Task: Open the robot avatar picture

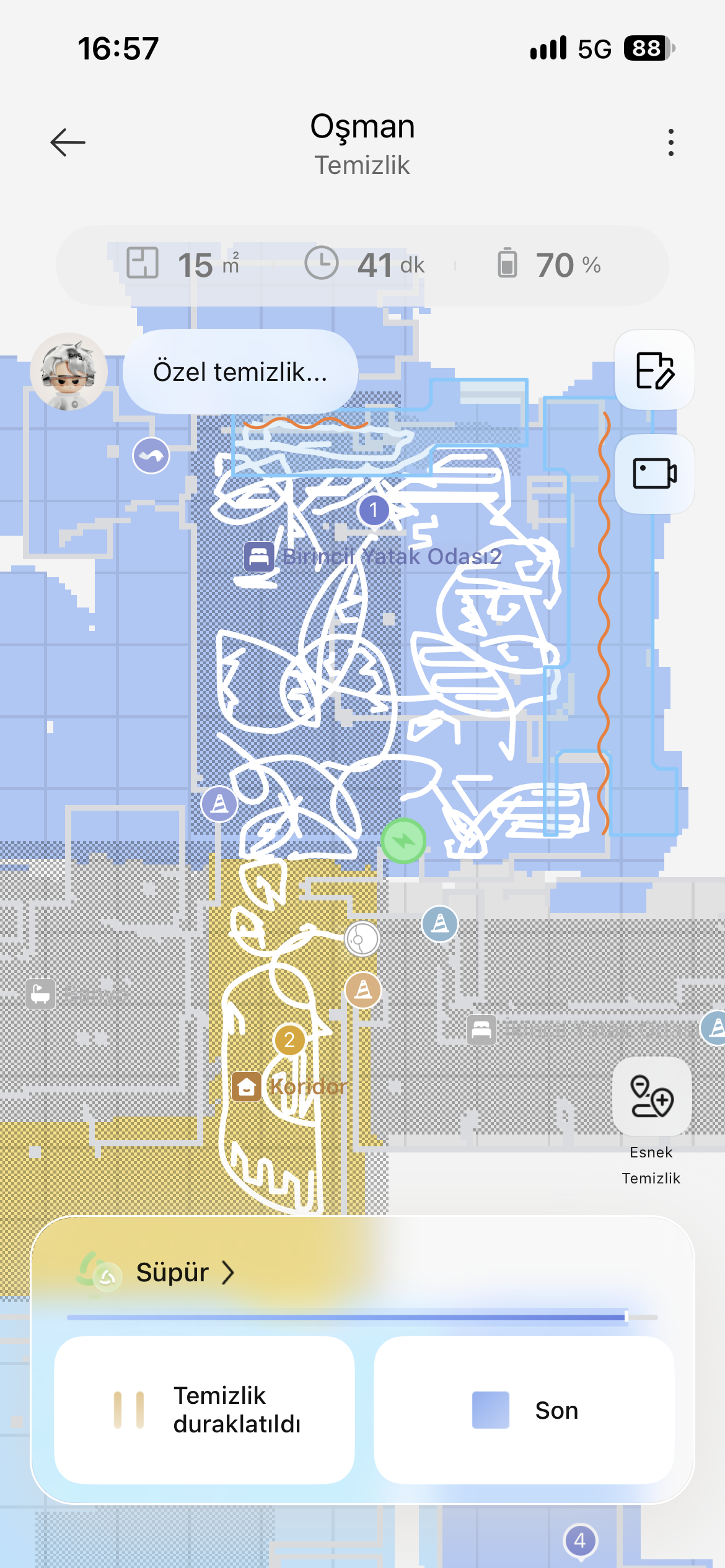Action: (x=69, y=372)
